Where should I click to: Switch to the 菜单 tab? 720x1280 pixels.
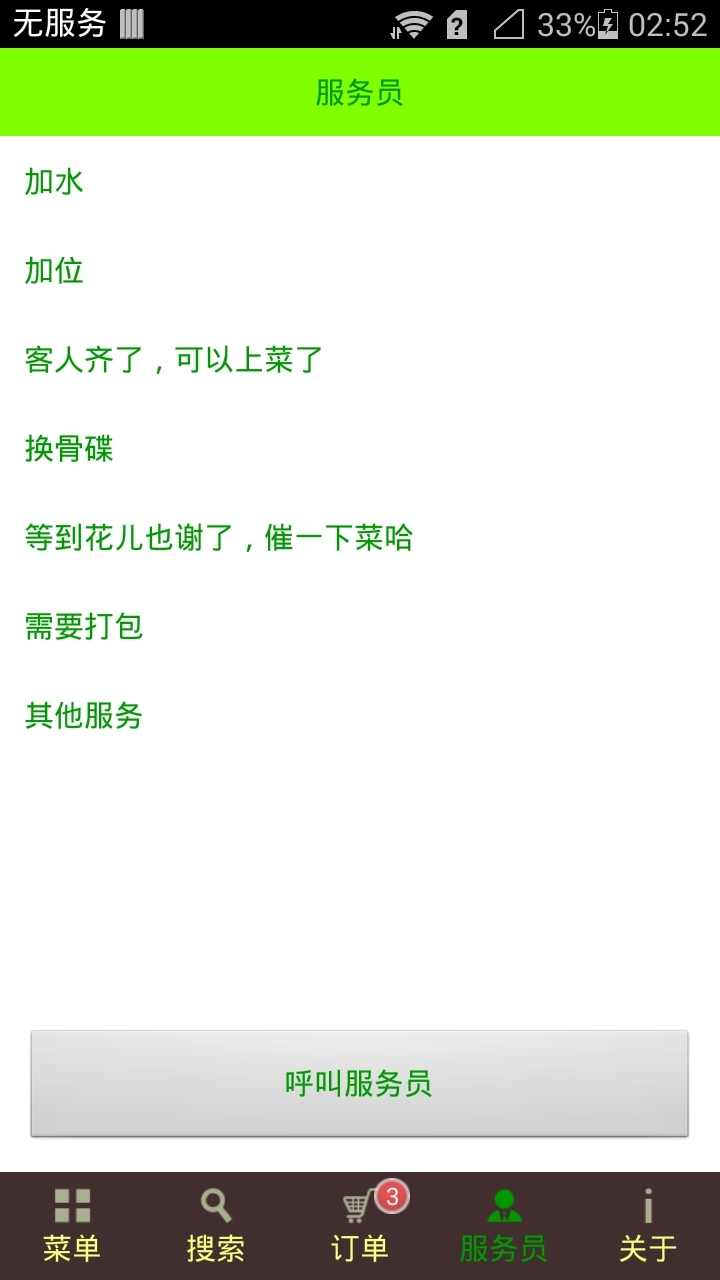coord(72,1226)
